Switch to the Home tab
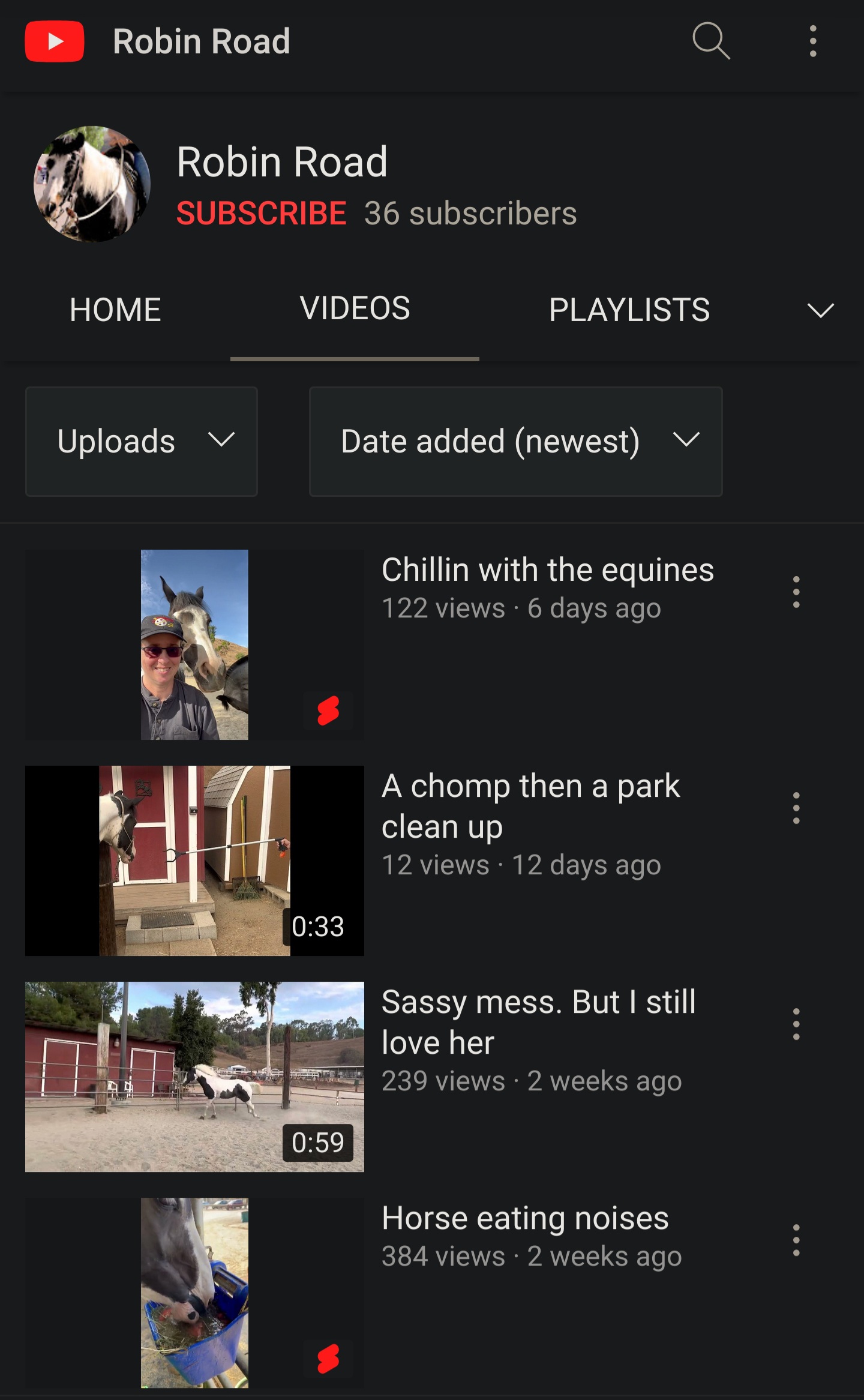The width and height of the screenshot is (864, 1400). [115, 310]
